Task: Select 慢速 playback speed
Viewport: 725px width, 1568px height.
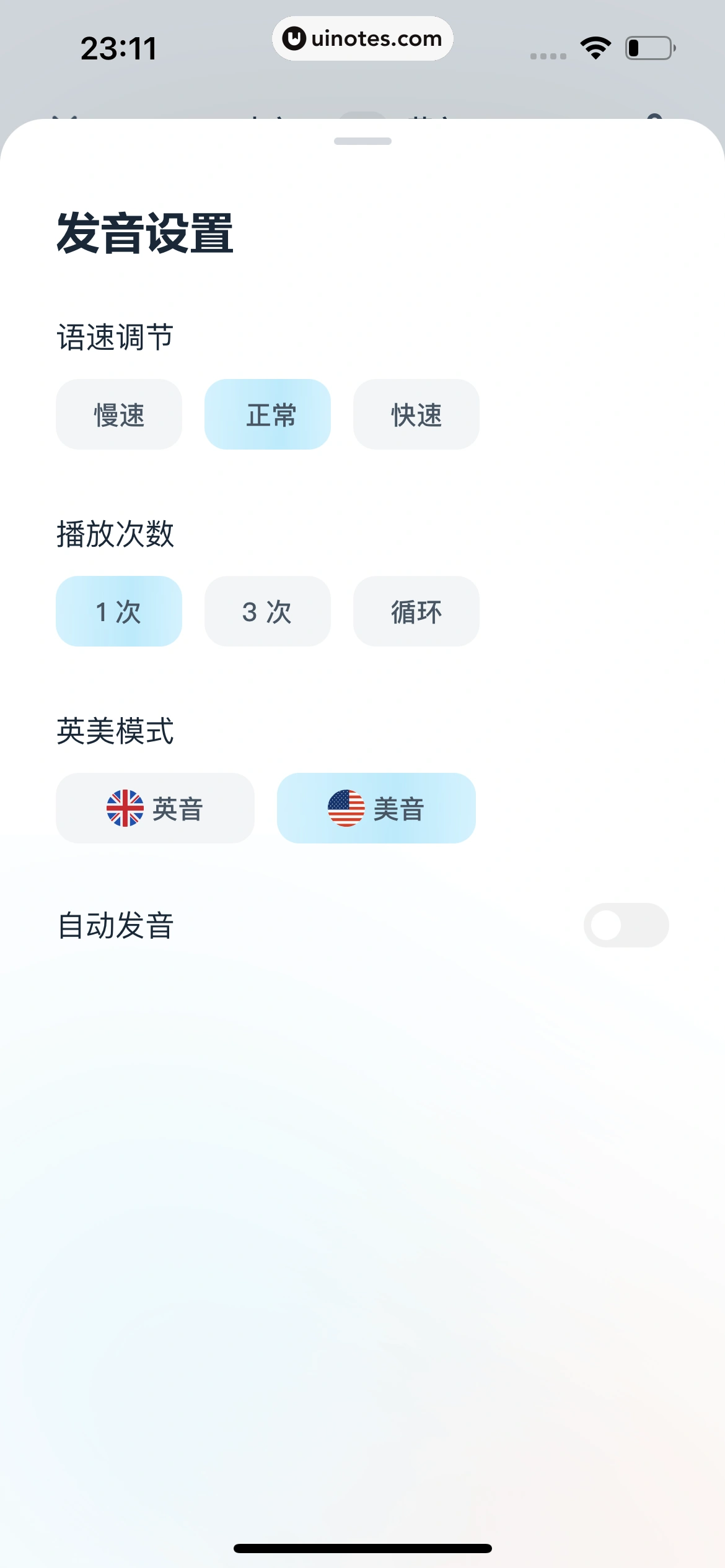Action: (118, 415)
